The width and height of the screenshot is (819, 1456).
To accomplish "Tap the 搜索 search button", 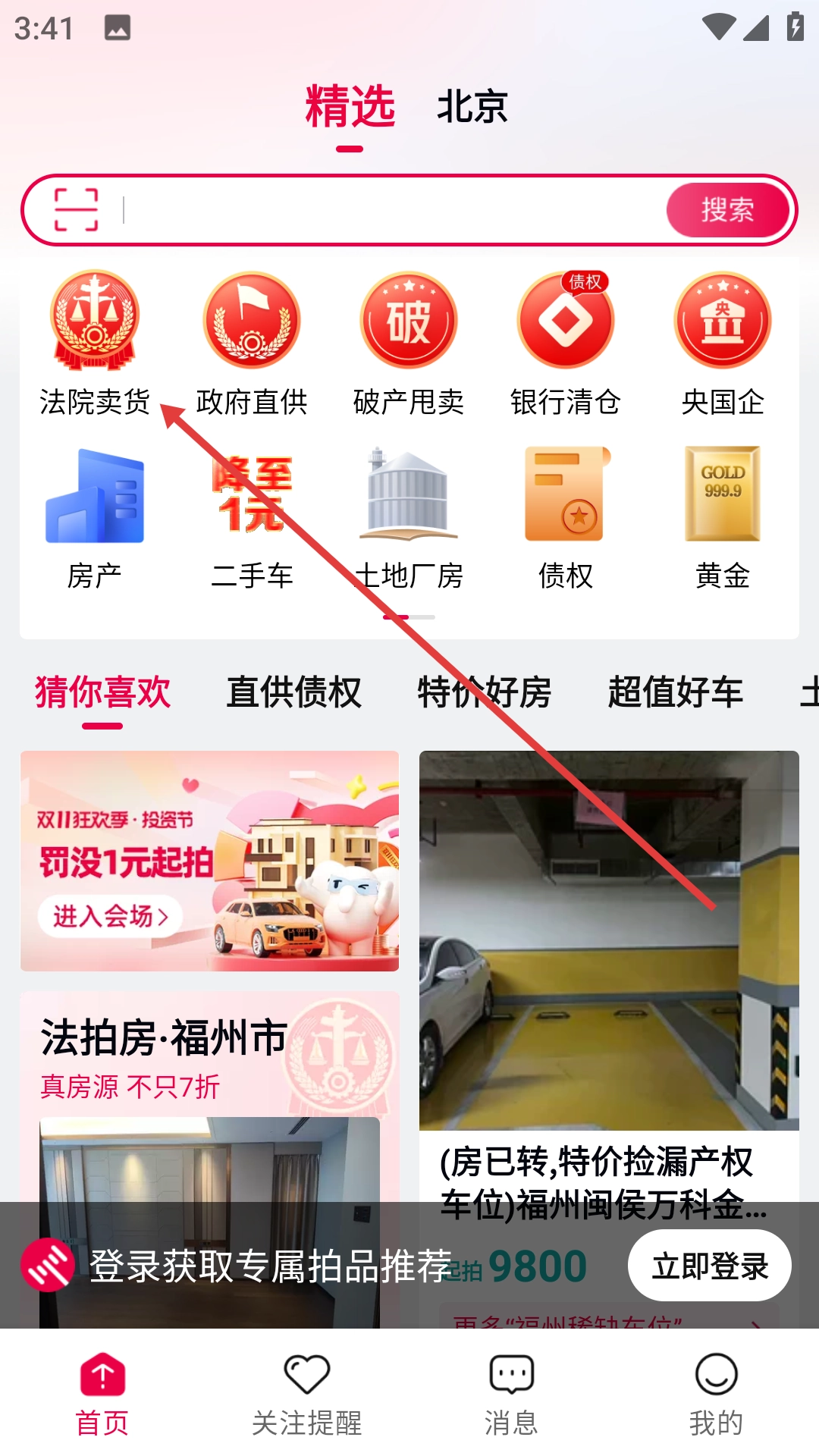I will (x=727, y=210).
